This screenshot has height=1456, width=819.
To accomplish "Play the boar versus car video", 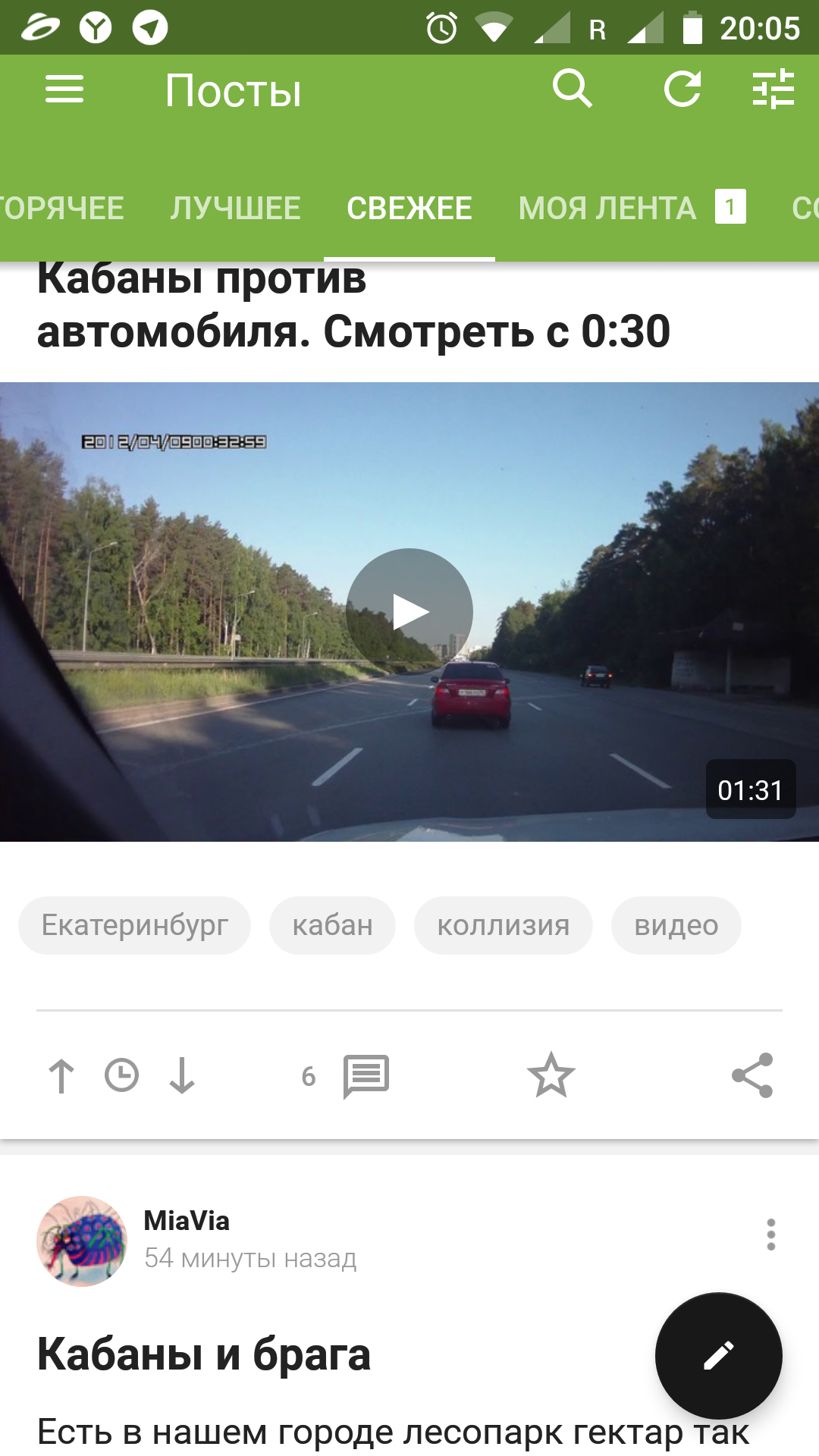I will [x=409, y=611].
